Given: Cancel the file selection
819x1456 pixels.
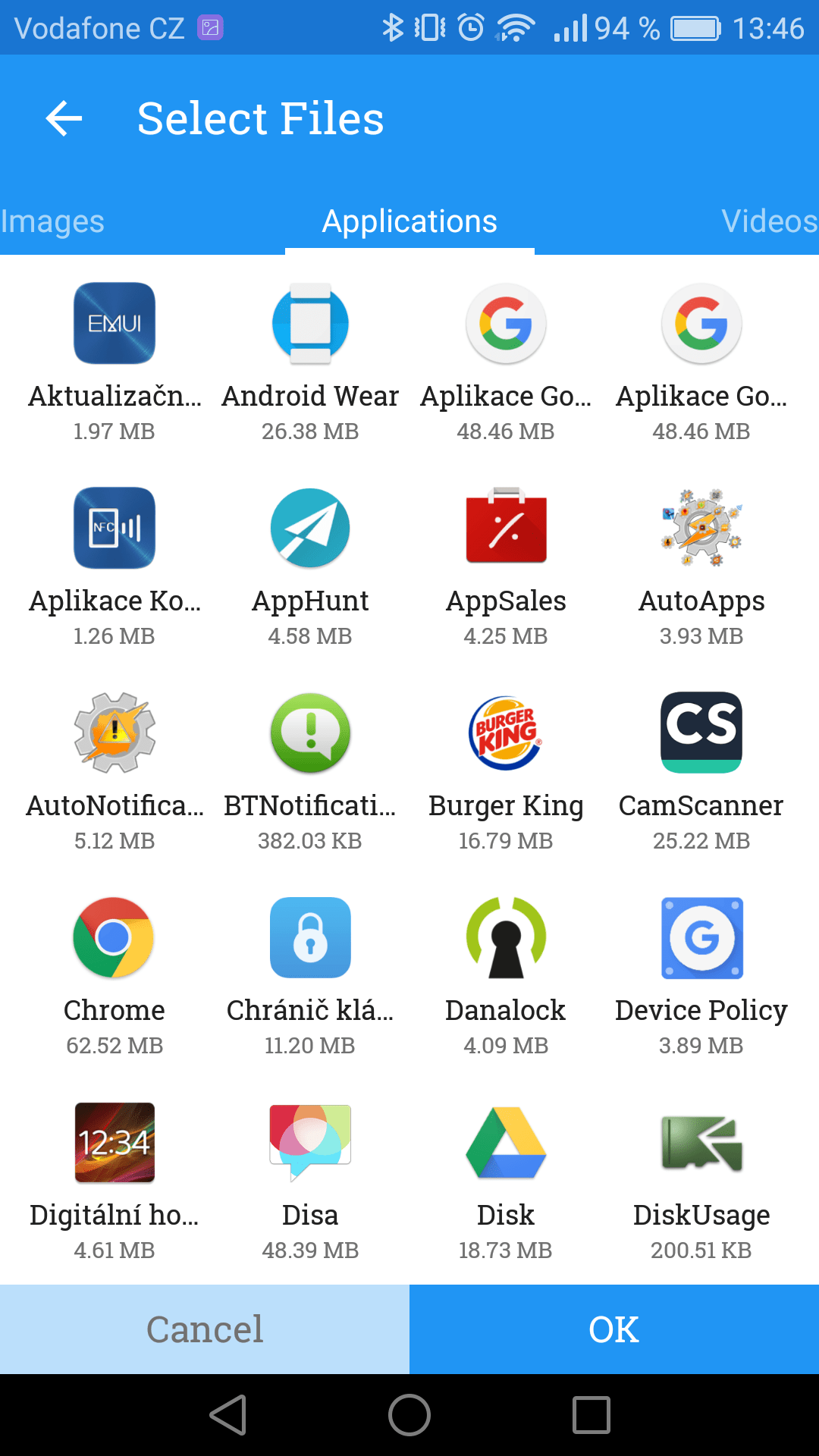Looking at the screenshot, I should (x=205, y=1329).
